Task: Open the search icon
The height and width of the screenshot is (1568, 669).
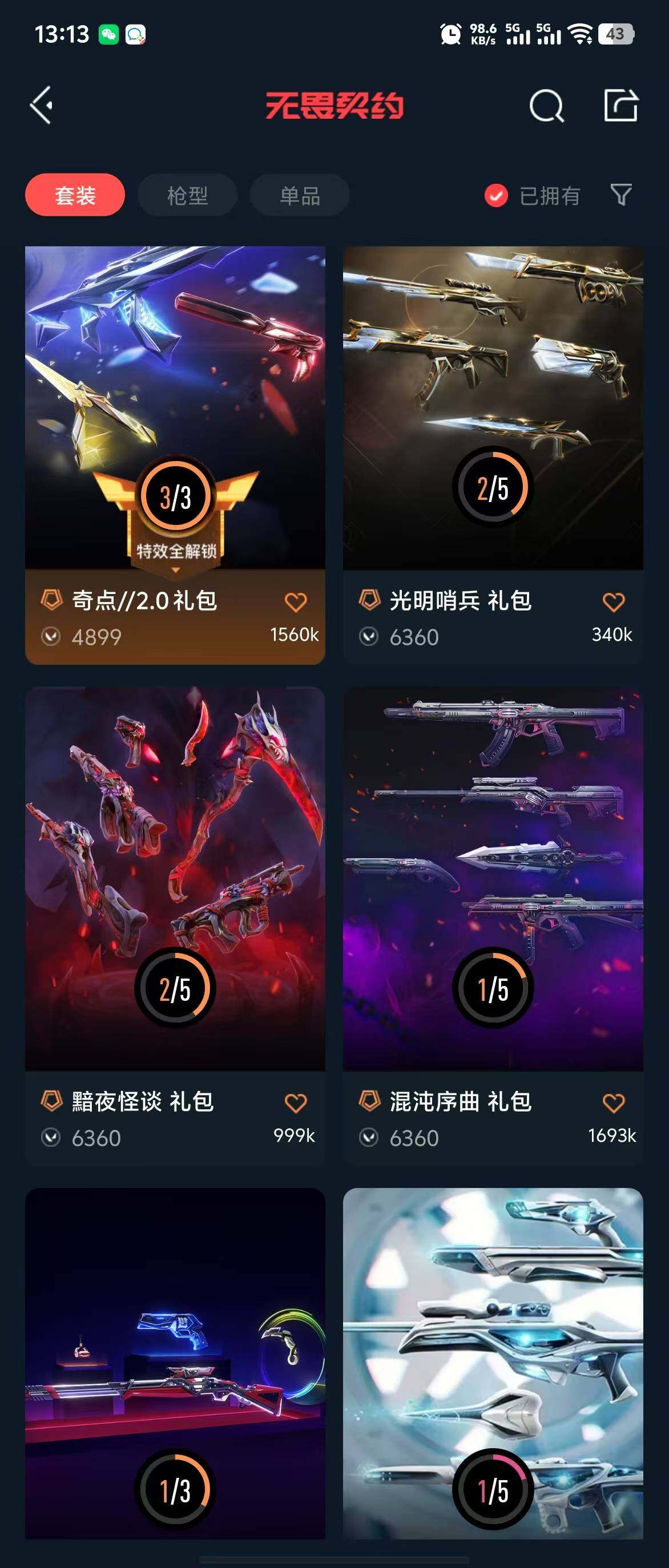Action: click(x=546, y=107)
